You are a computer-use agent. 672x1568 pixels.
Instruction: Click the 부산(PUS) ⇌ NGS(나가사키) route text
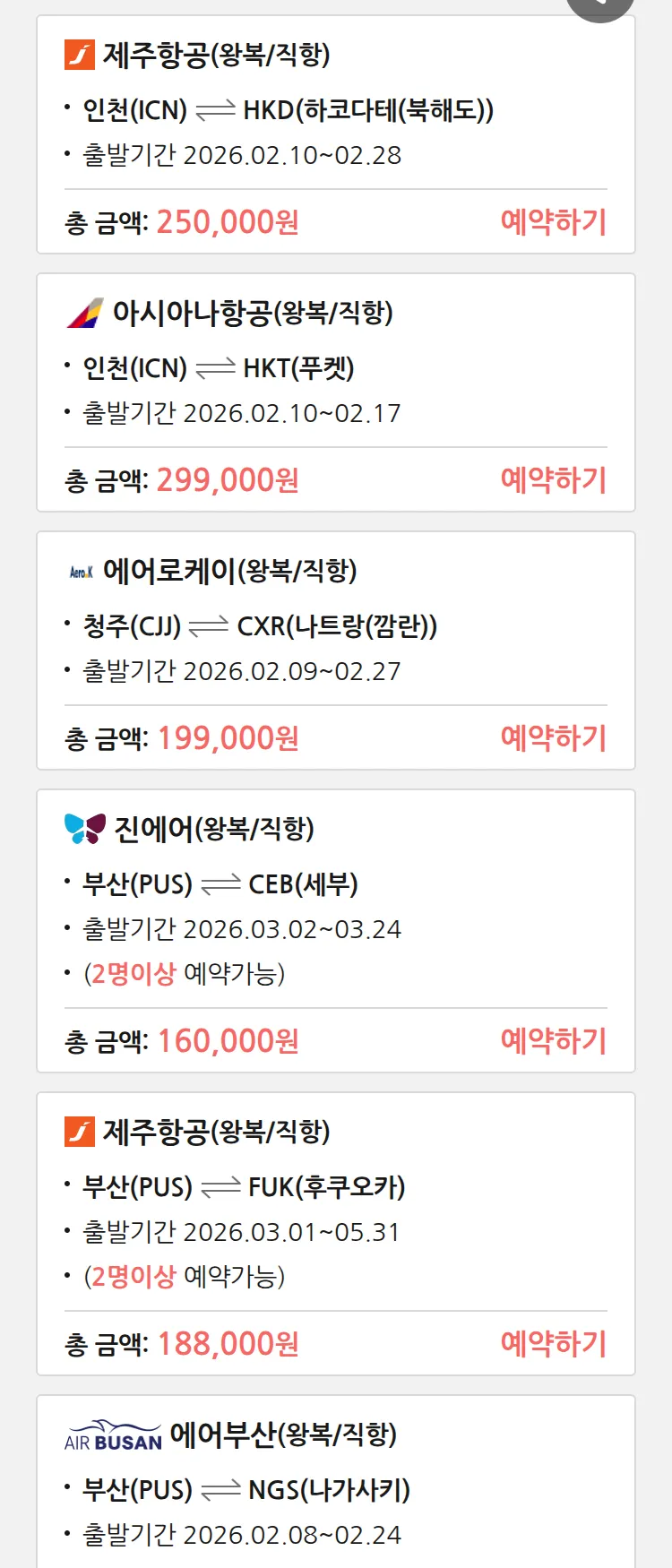pyautogui.click(x=242, y=1488)
